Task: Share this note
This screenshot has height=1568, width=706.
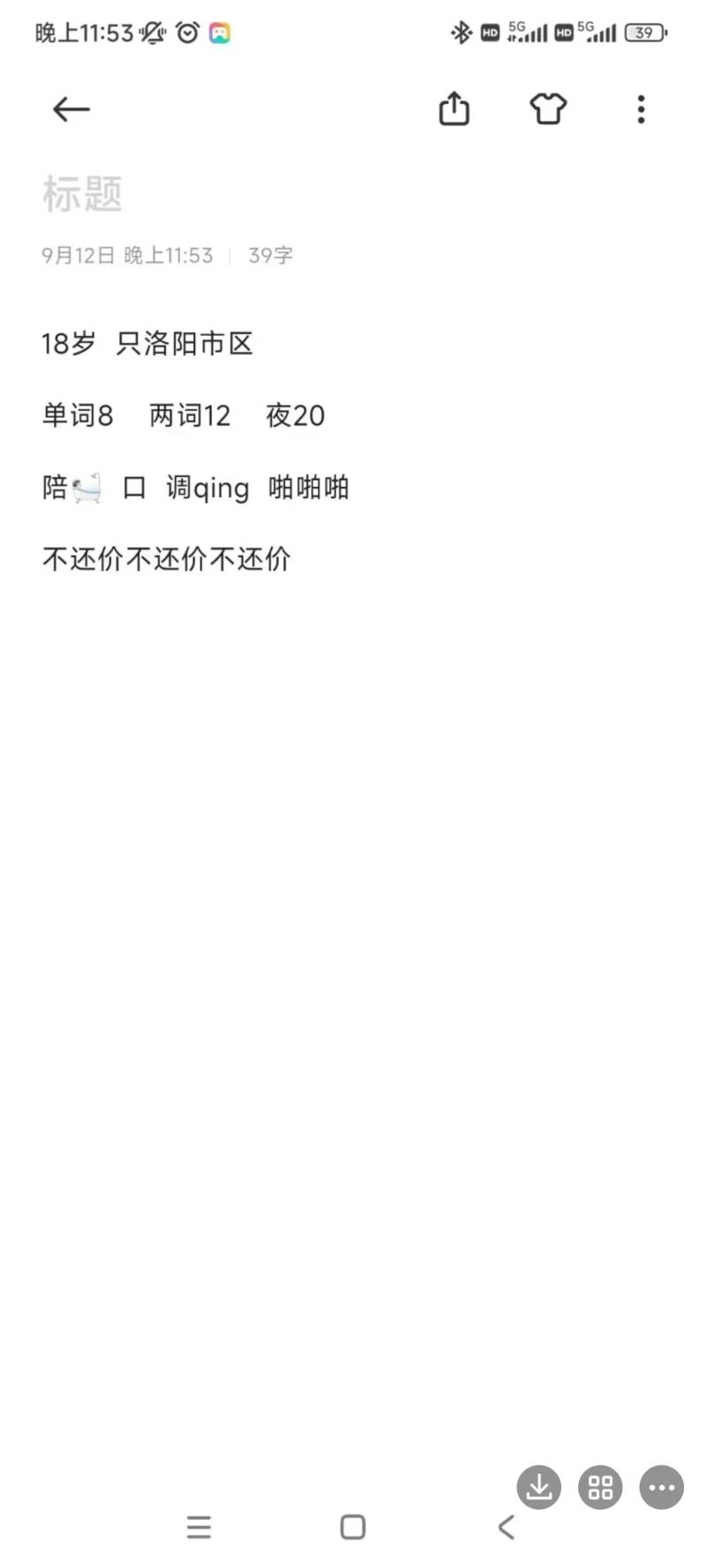Action: [454, 109]
